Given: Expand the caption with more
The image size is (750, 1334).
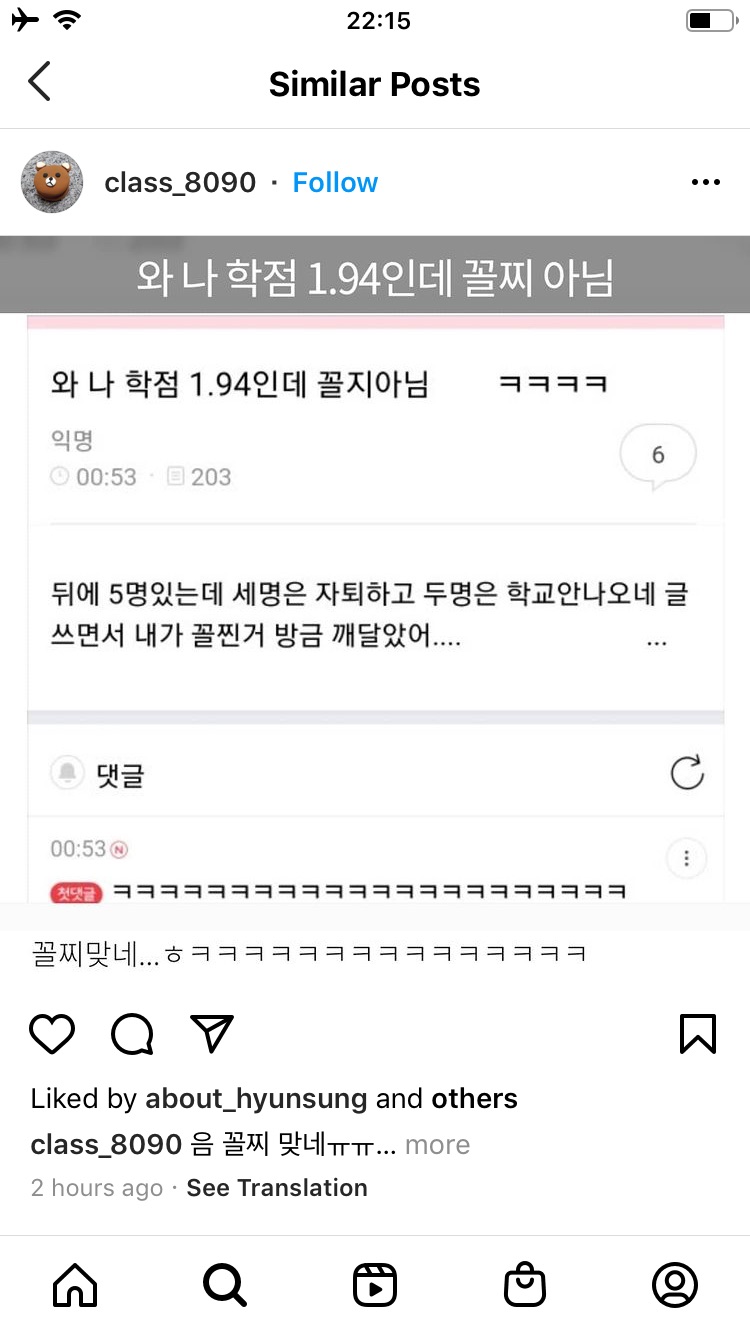Looking at the screenshot, I should tap(437, 1144).
